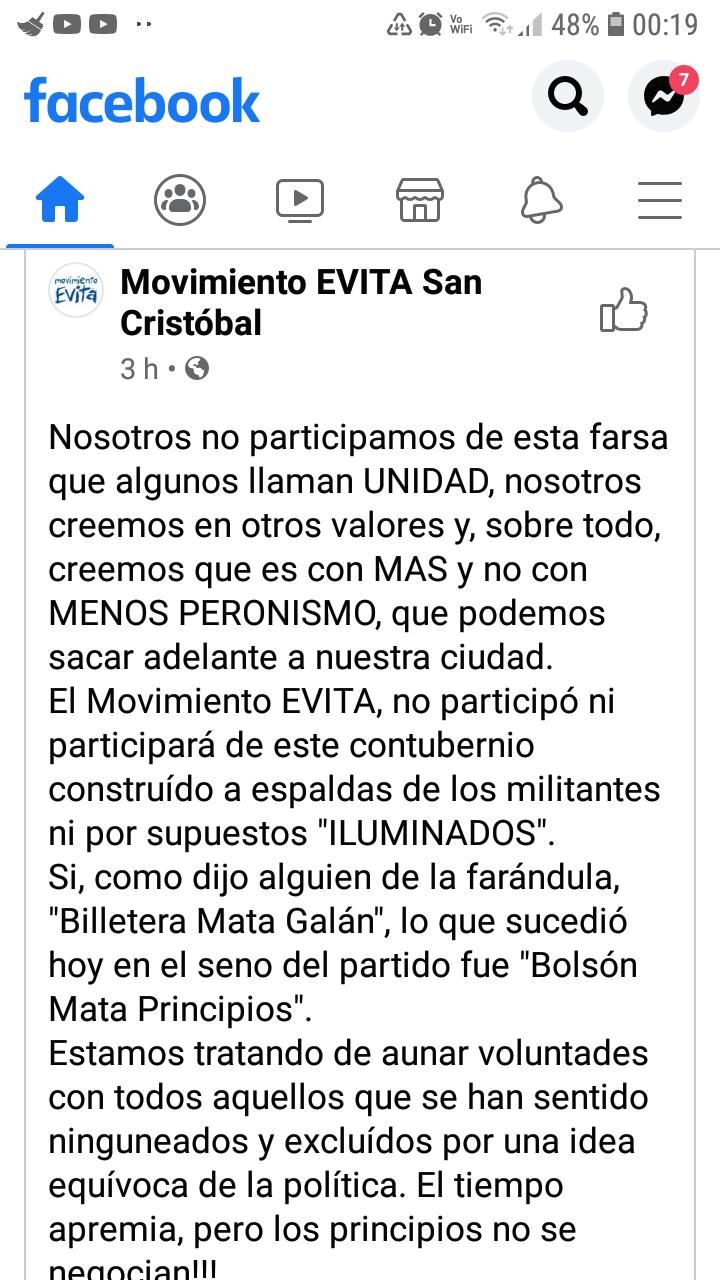Open the notifications bell tab
Image resolution: width=720 pixels, height=1280 pixels.
coord(541,200)
